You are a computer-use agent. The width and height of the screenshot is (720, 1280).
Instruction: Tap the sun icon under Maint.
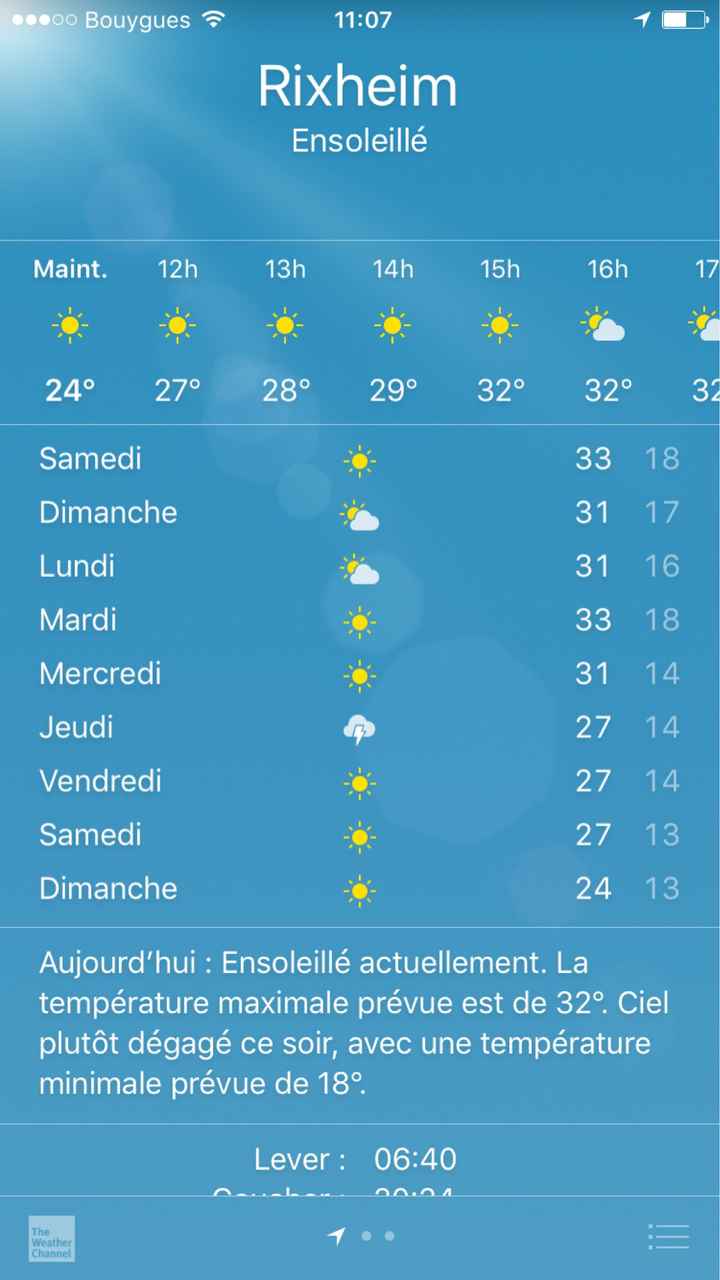point(68,324)
